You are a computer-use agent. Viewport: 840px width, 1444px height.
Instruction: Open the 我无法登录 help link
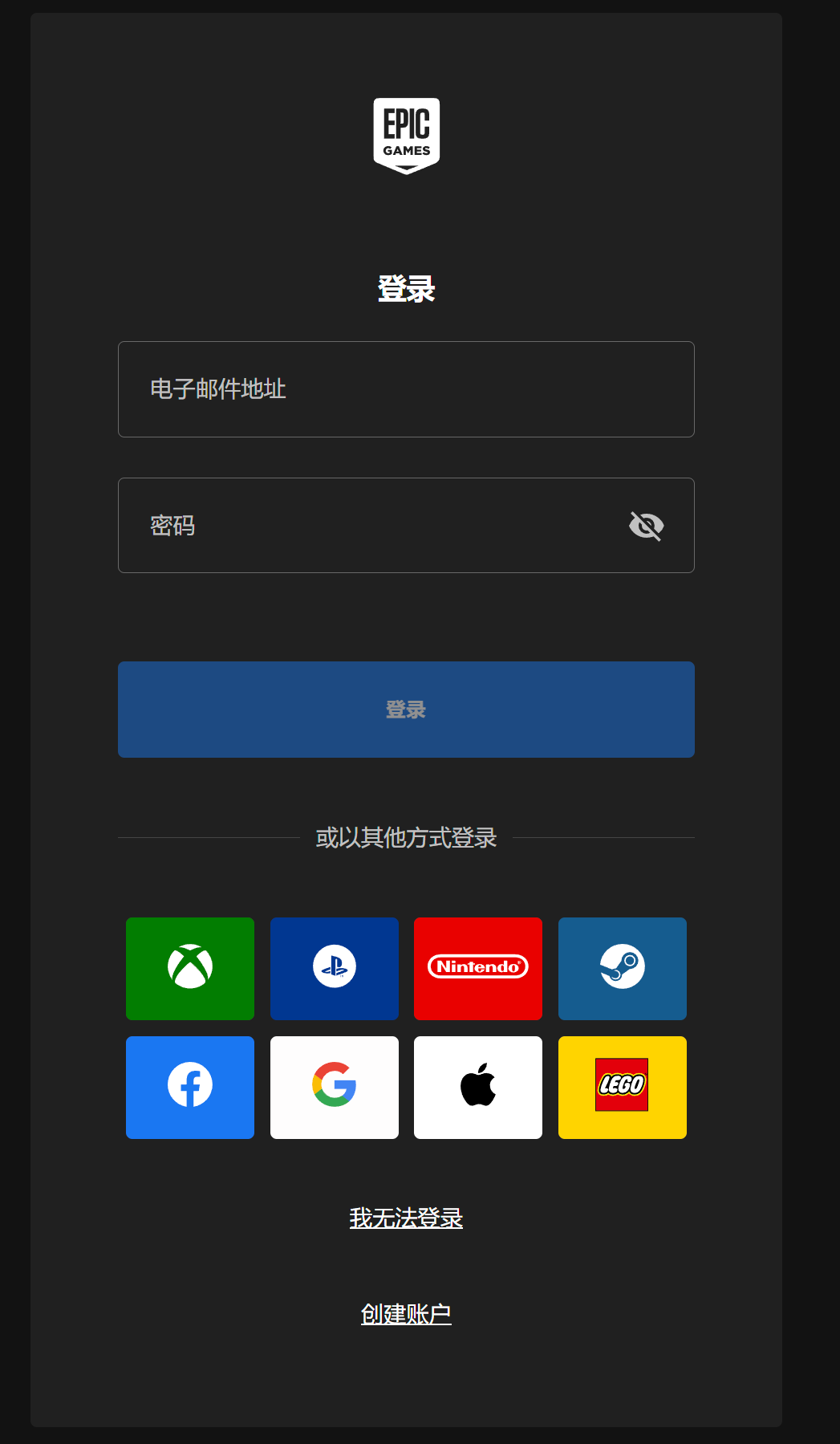coord(406,1218)
